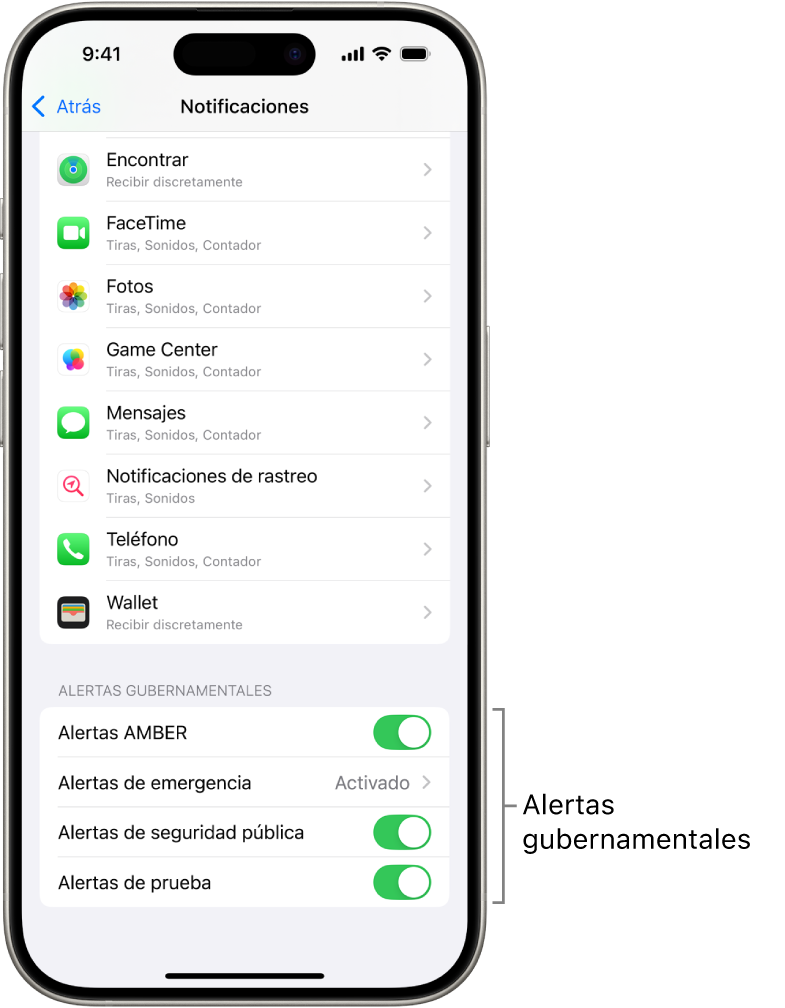Disable Alertas de seguridad pública

tap(402, 833)
